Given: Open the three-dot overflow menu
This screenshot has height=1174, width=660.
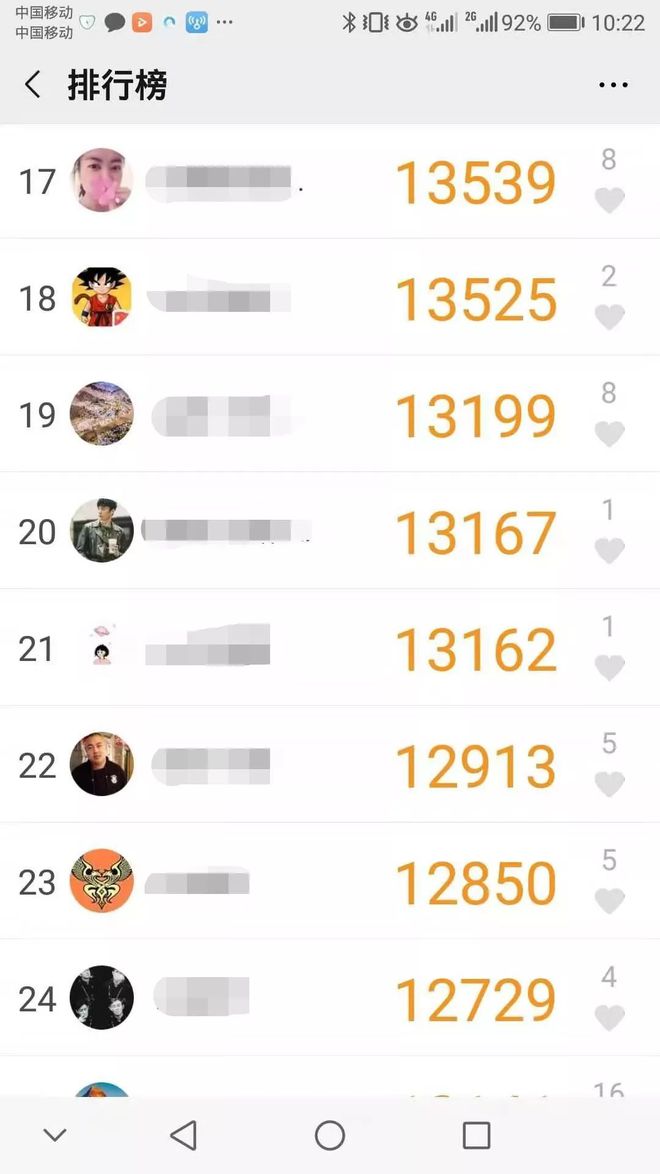Looking at the screenshot, I should [x=613, y=86].
